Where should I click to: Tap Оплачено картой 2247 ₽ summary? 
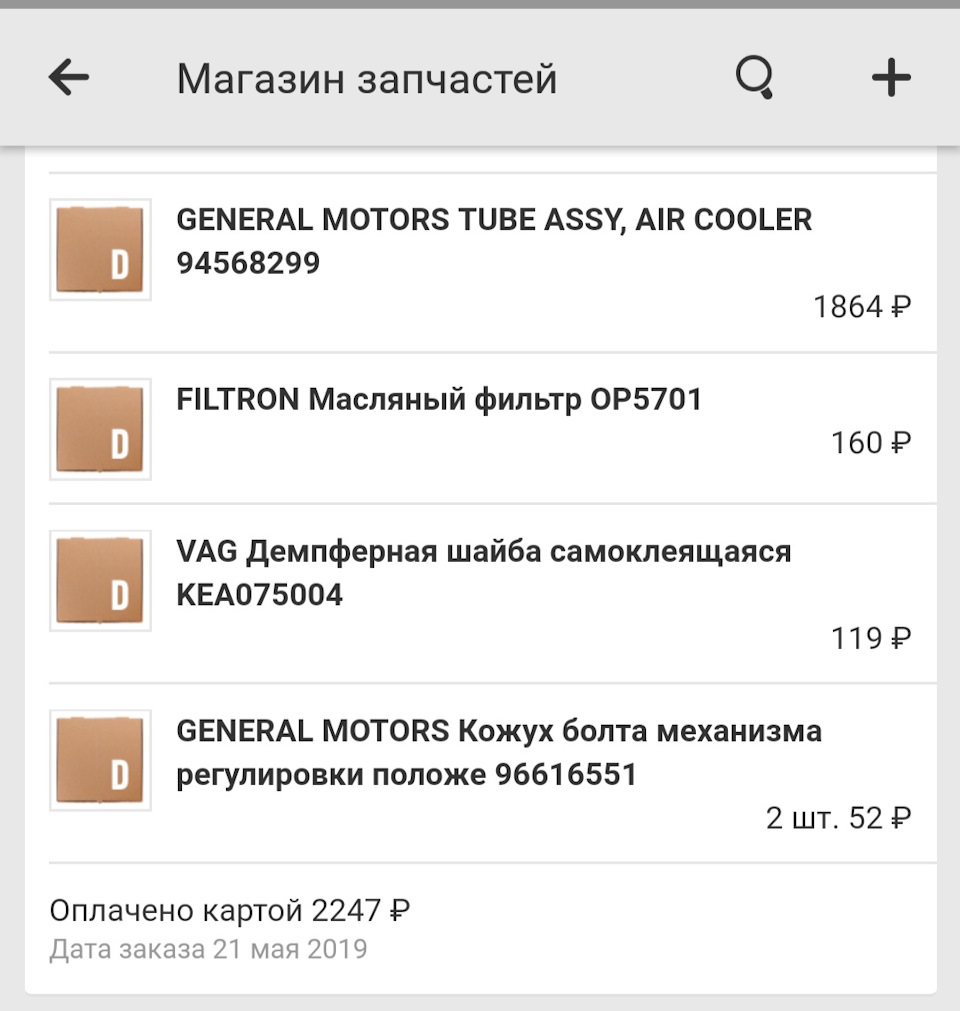tap(232, 911)
